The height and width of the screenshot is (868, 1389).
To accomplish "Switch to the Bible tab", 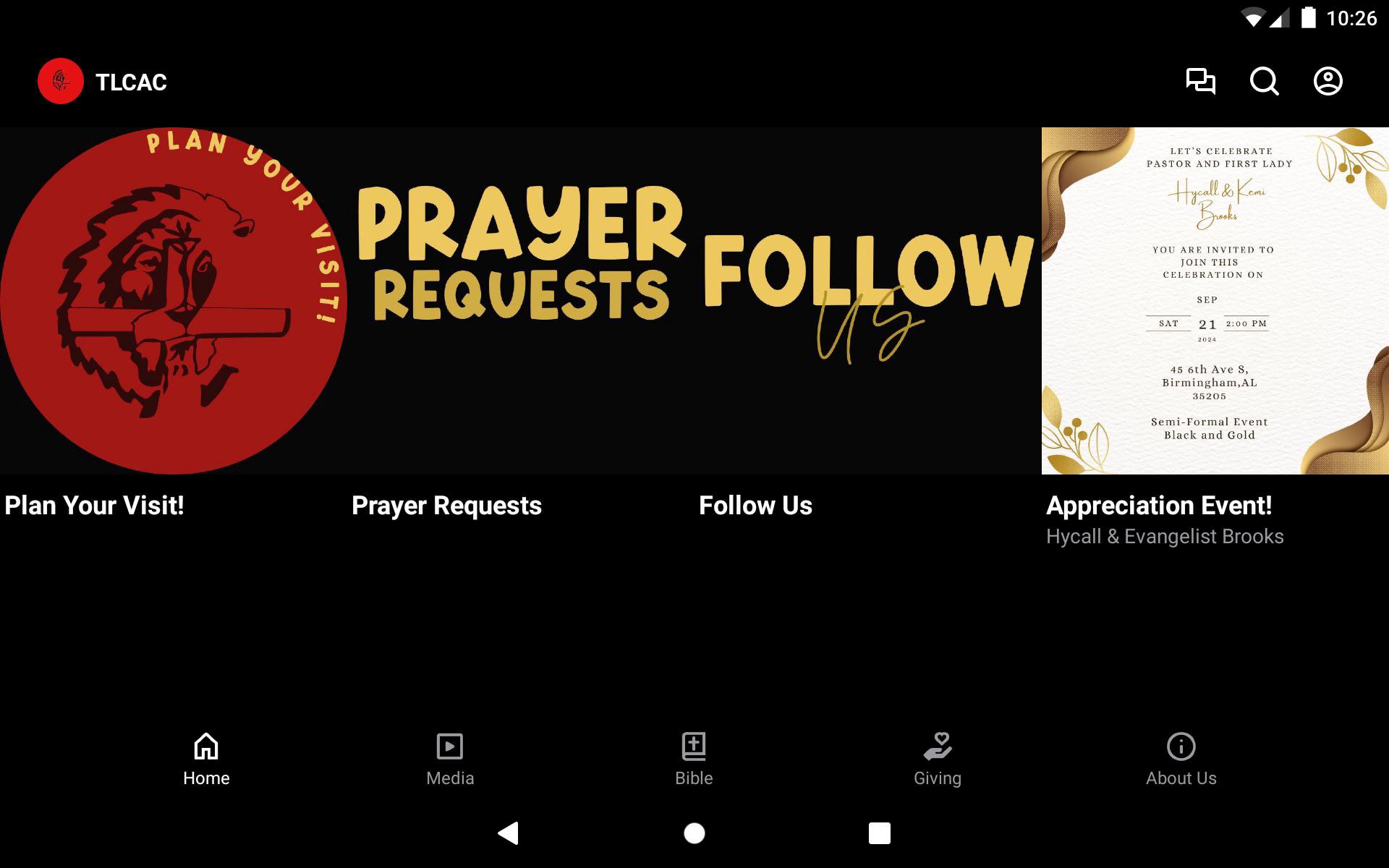I will tap(694, 759).
